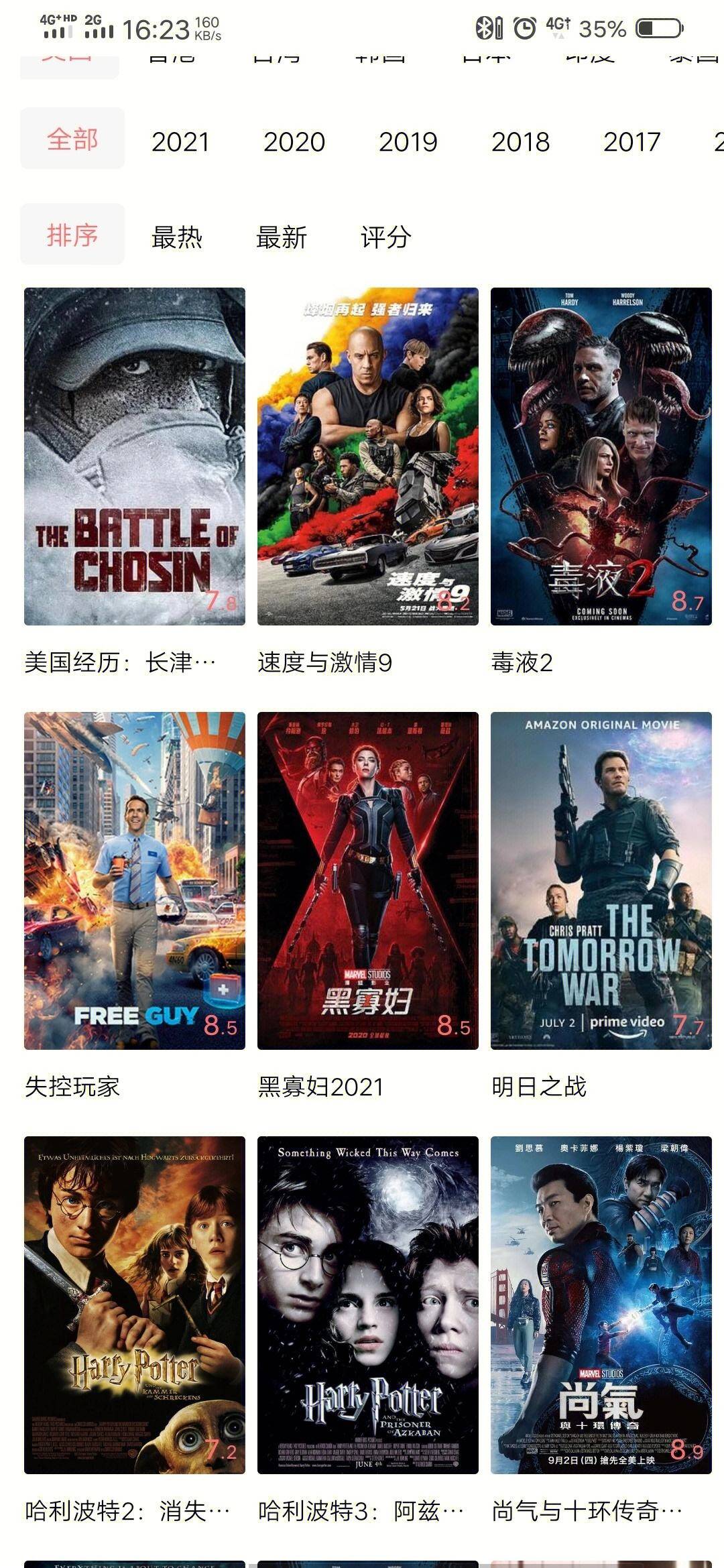724x1568 pixels.
Task: Open 哈利波特2 movie card
Action: click(135, 1305)
